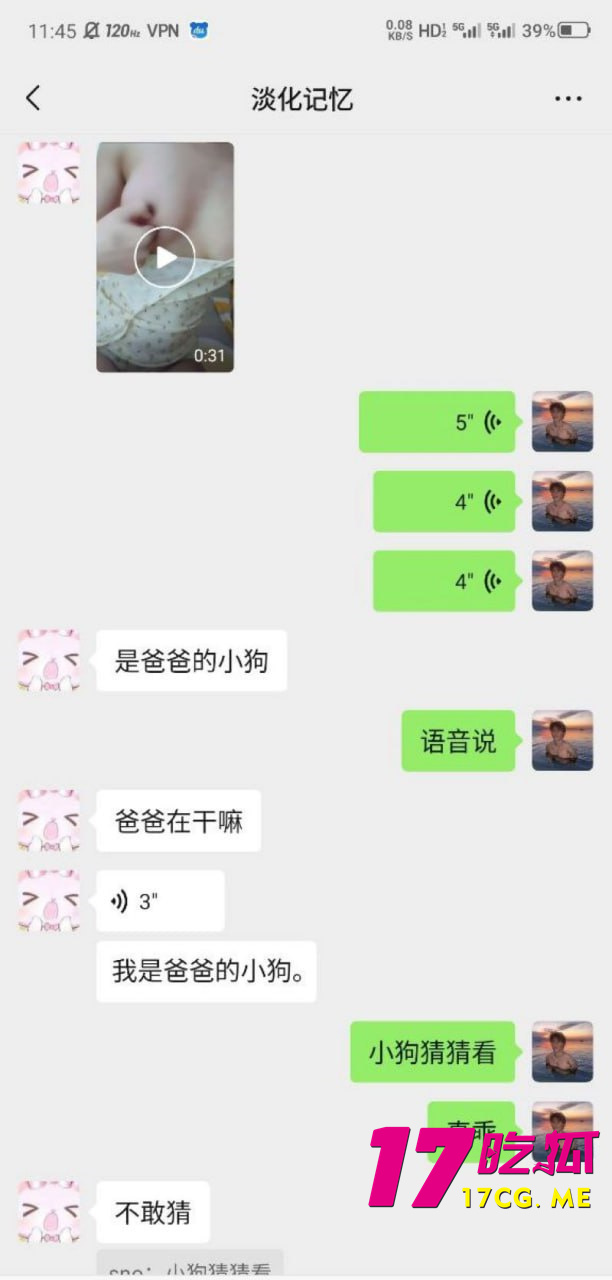Play the 5-second sent voice message

(x=437, y=422)
